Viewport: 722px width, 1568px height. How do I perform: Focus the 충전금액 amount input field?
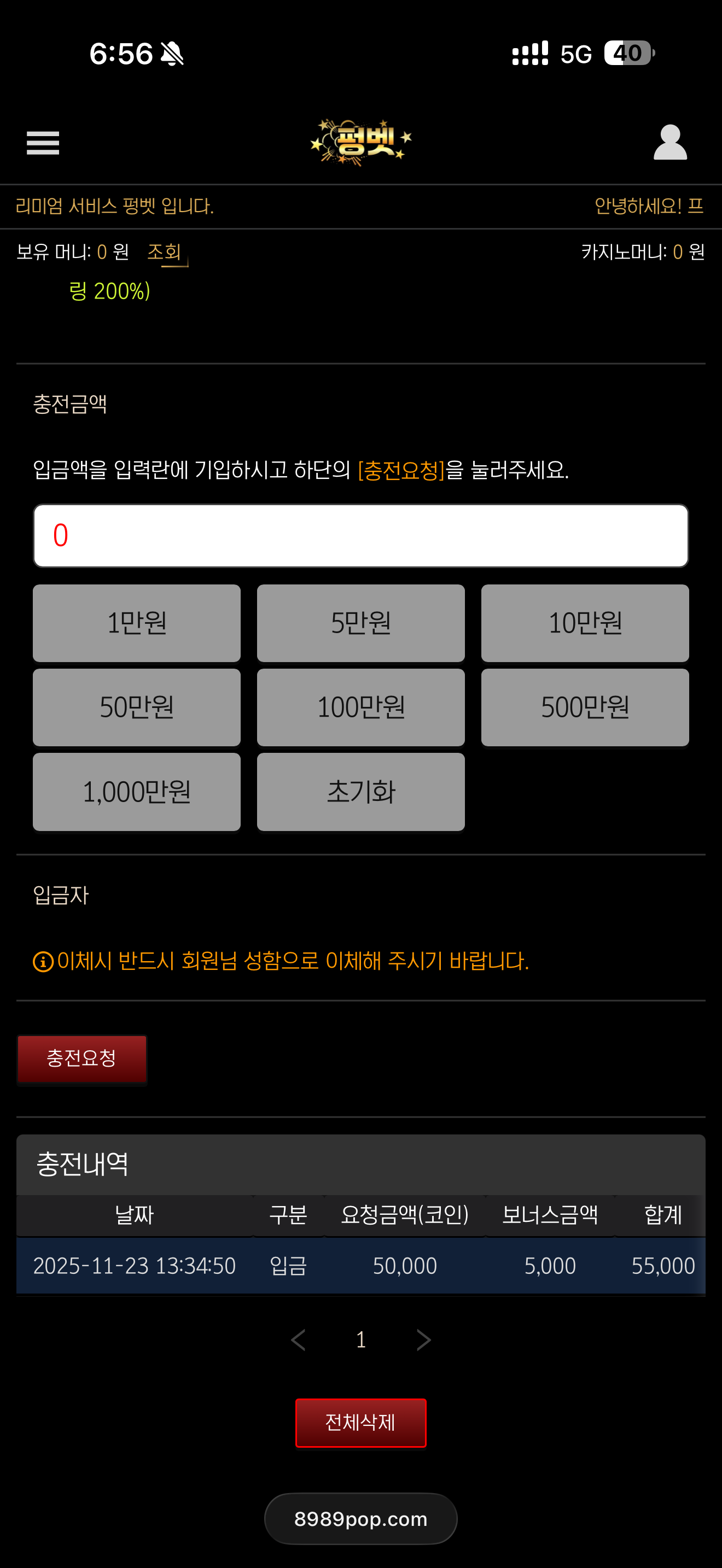[x=360, y=536]
